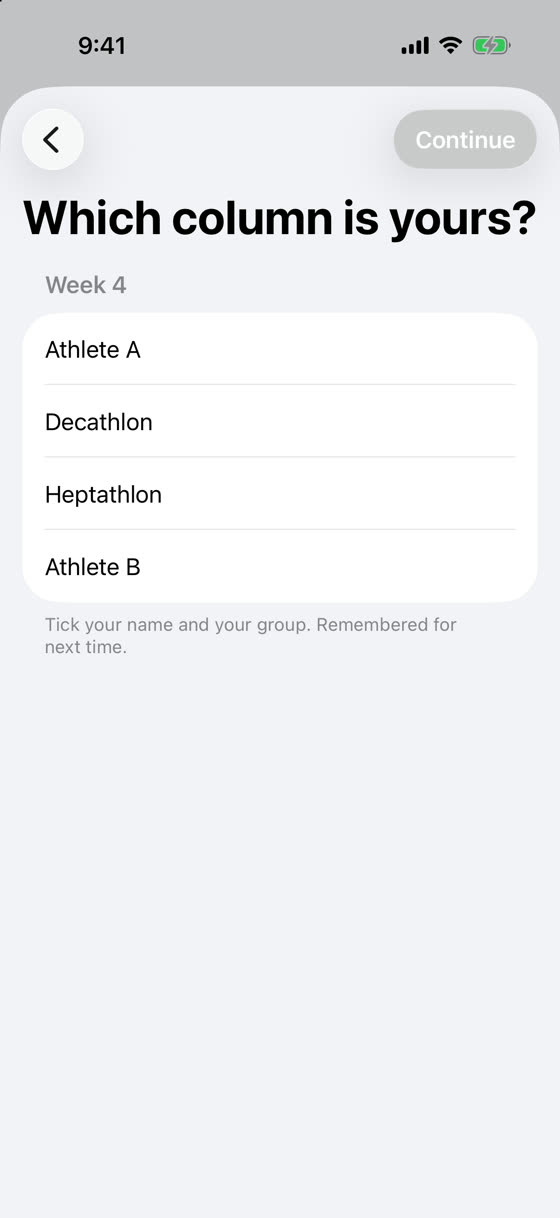Choose the Heptathlon group
The width and height of the screenshot is (560, 1218).
[x=280, y=494]
